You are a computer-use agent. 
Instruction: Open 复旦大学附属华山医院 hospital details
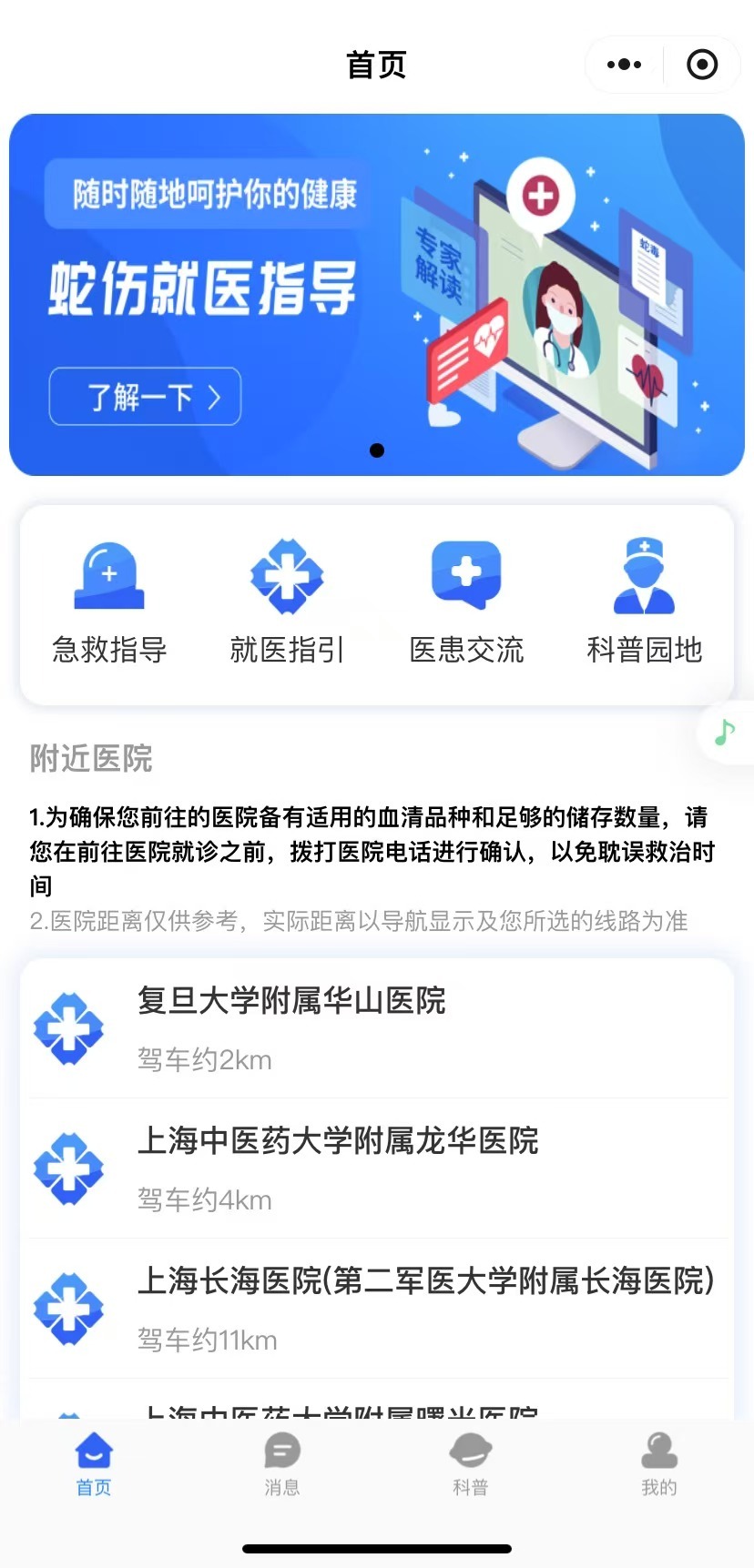(377, 1028)
